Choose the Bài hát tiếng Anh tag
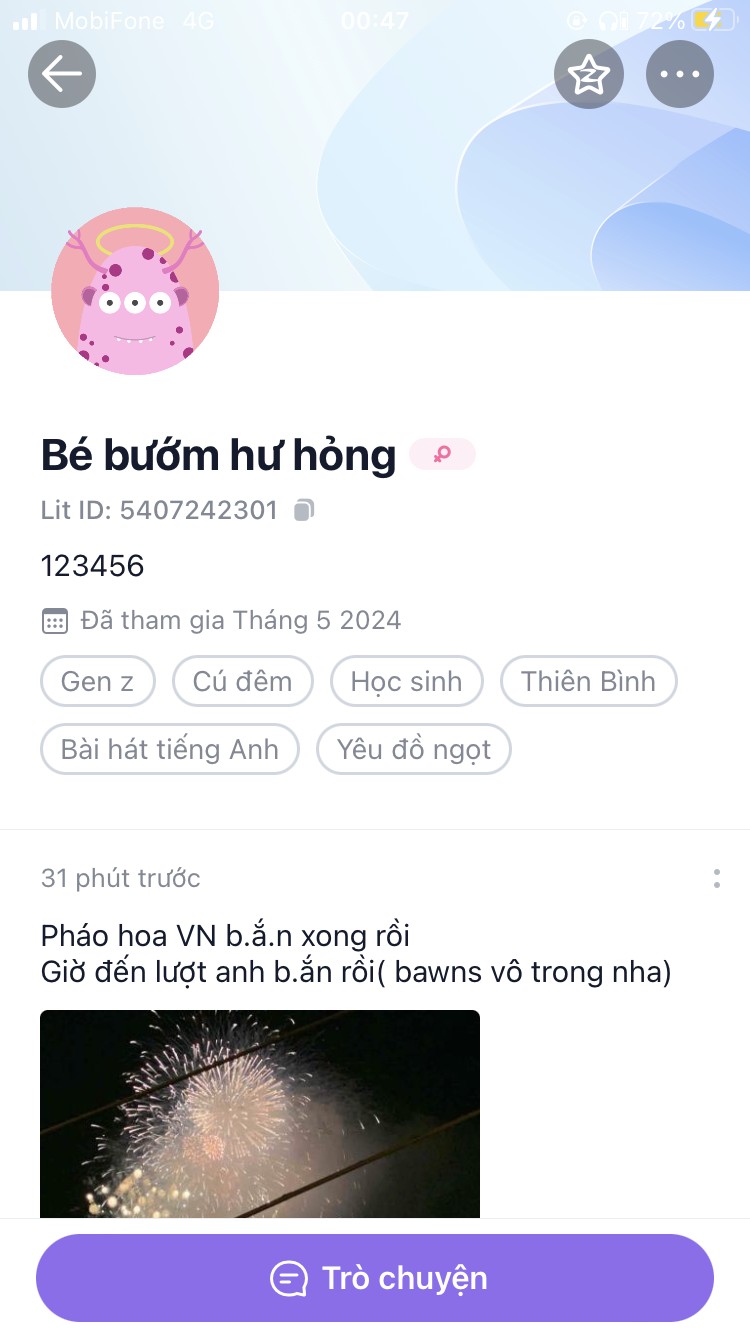Viewport: 750px width, 1334px height. click(170, 749)
